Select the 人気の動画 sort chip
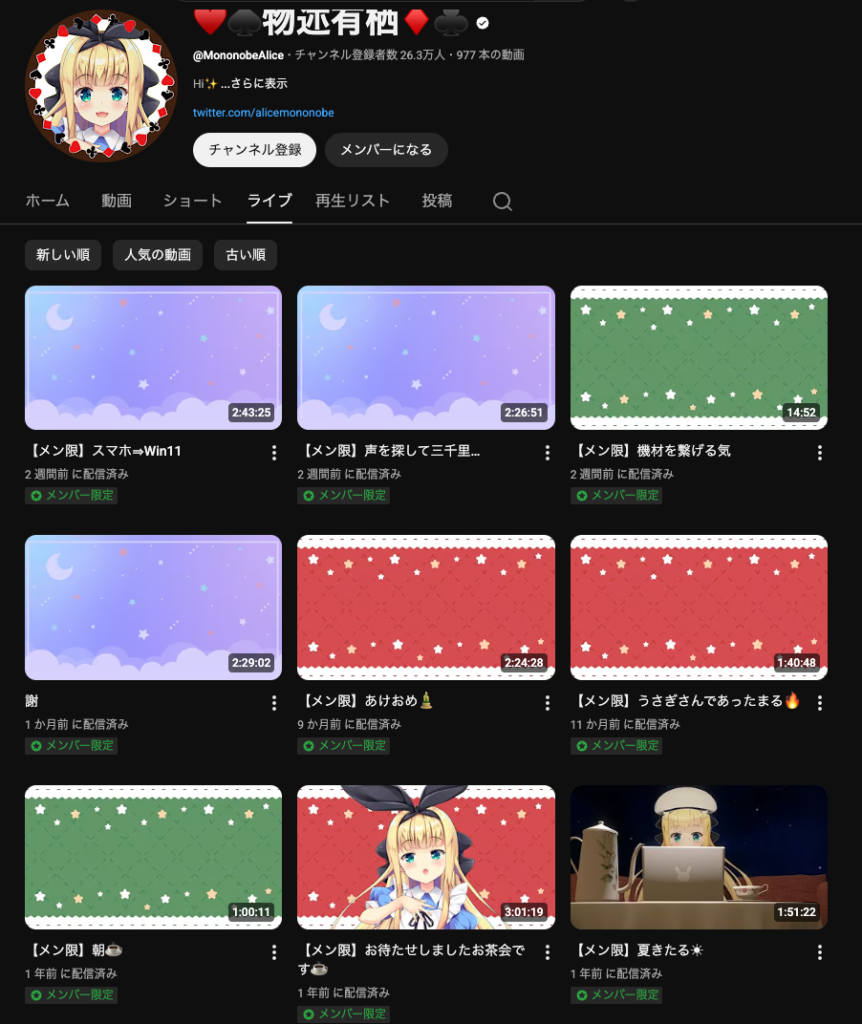The width and height of the screenshot is (862, 1024). pyautogui.click(x=157, y=255)
